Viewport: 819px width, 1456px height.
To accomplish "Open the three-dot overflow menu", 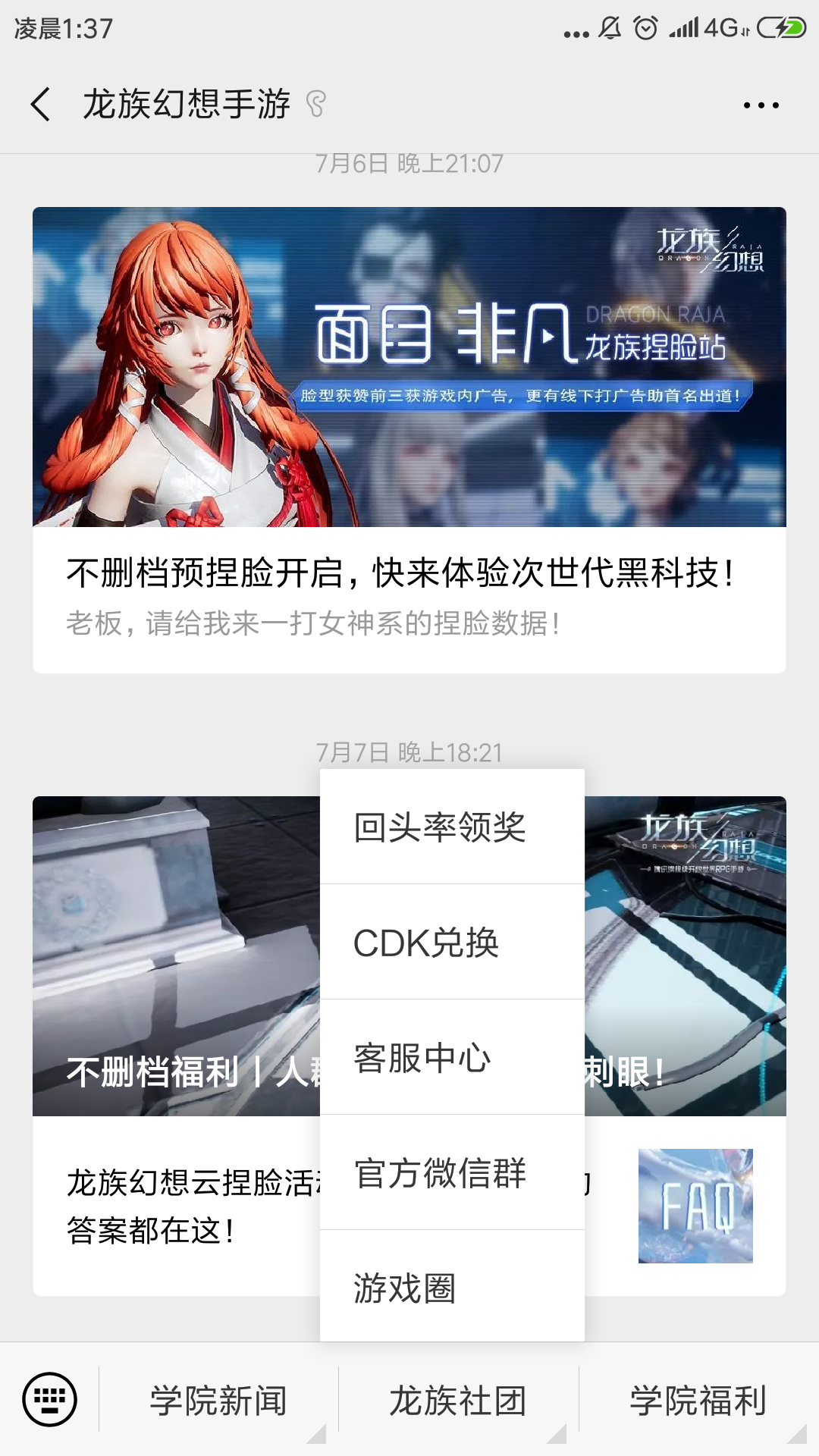I will pyautogui.click(x=761, y=105).
